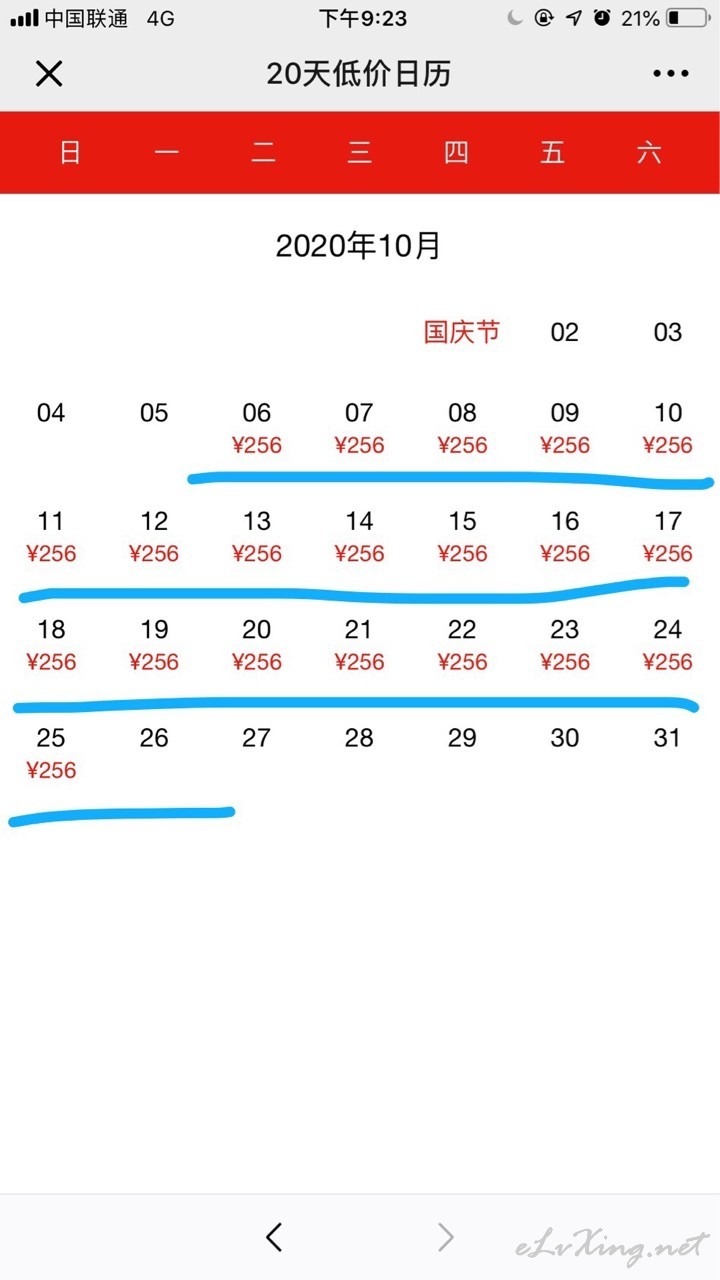Tap October 13 priced ¥256
This screenshot has width=720, height=1280.
(x=257, y=536)
